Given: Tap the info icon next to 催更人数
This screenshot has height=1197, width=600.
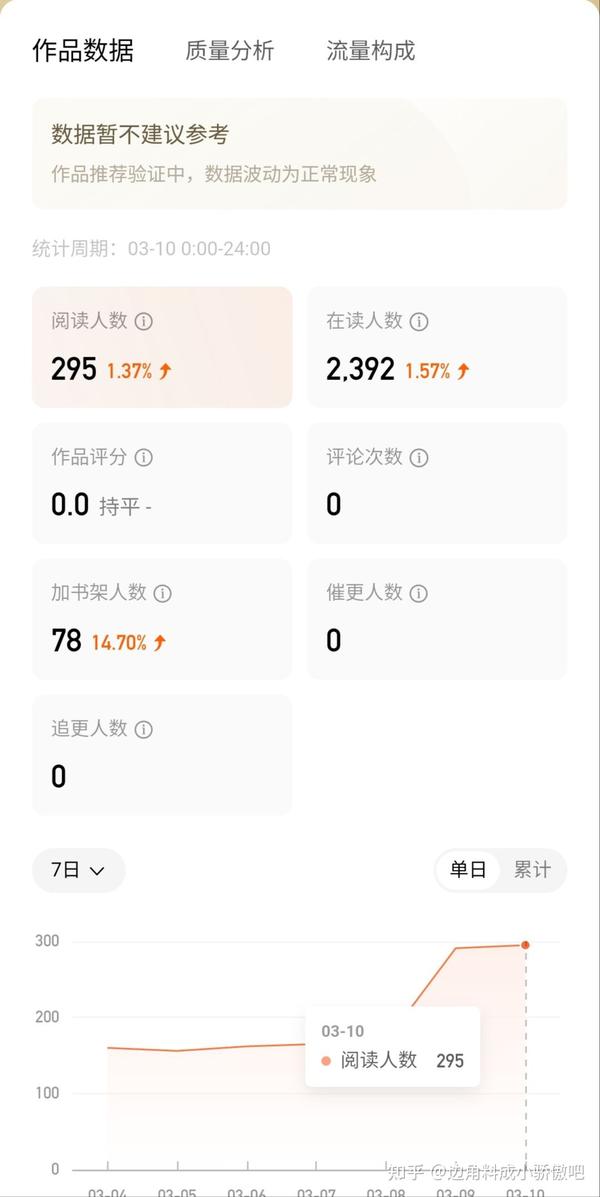Looking at the screenshot, I should (x=419, y=593).
